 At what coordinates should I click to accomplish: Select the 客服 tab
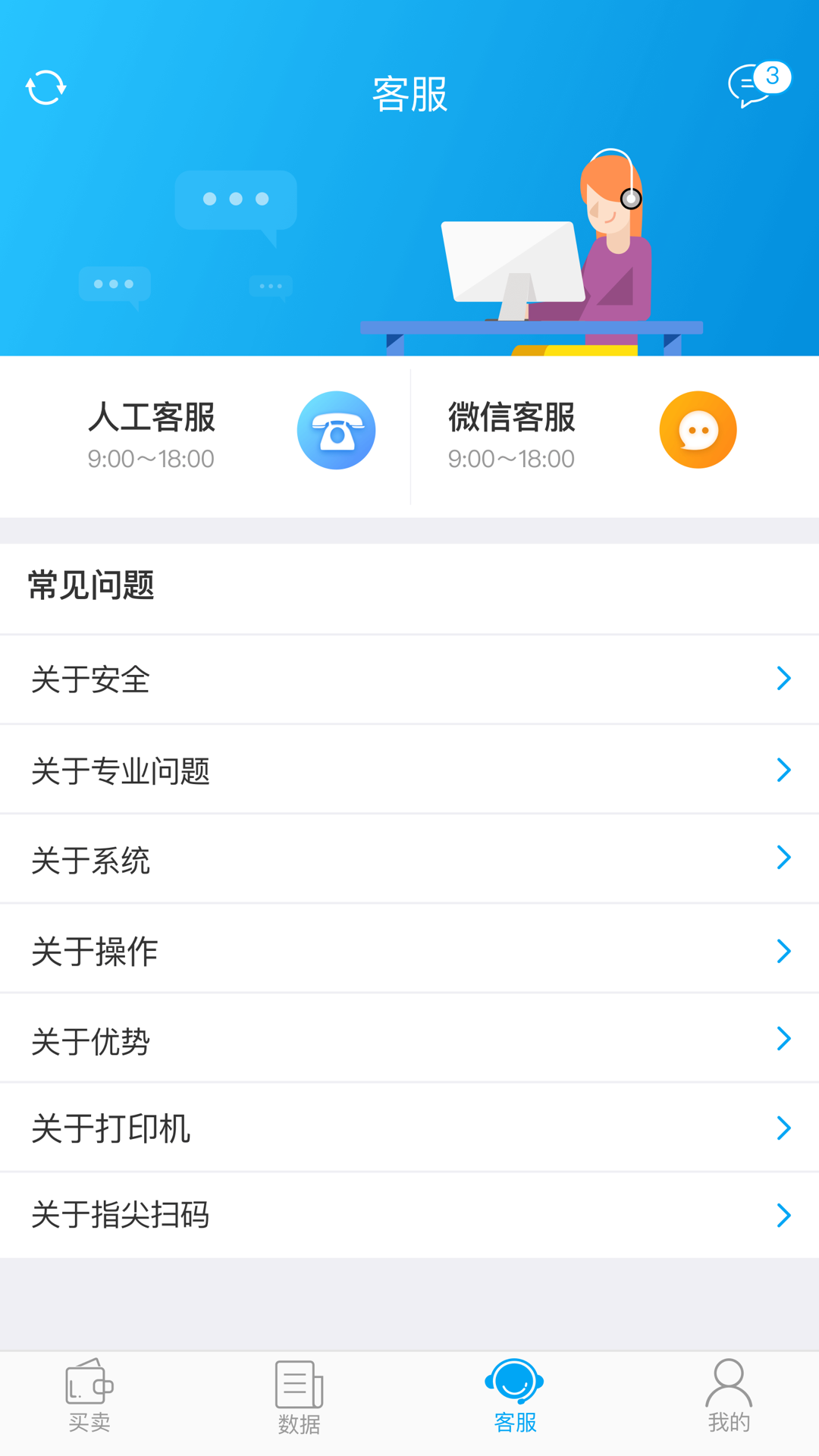tap(515, 1397)
